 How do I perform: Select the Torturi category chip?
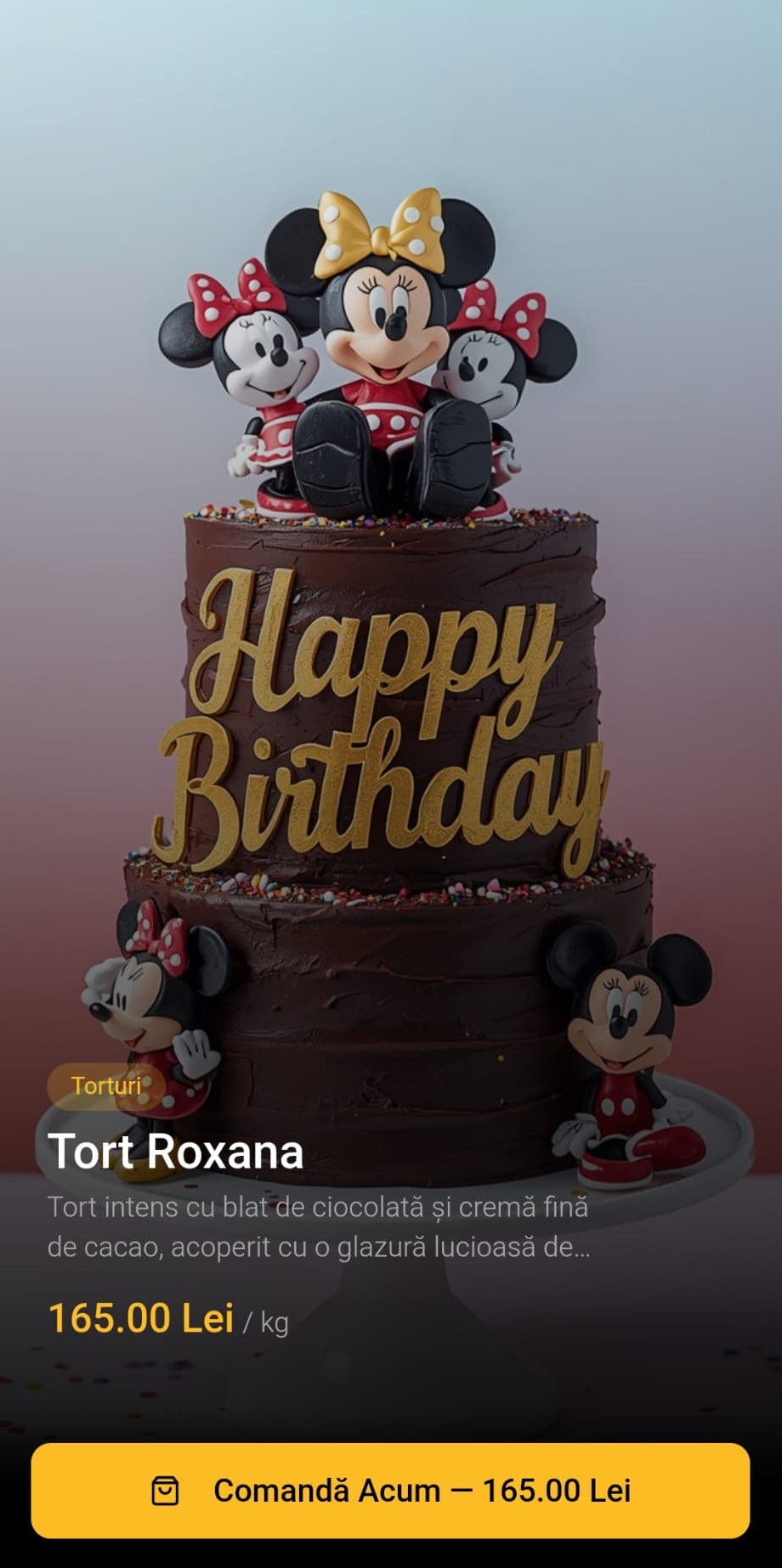(x=106, y=1085)
